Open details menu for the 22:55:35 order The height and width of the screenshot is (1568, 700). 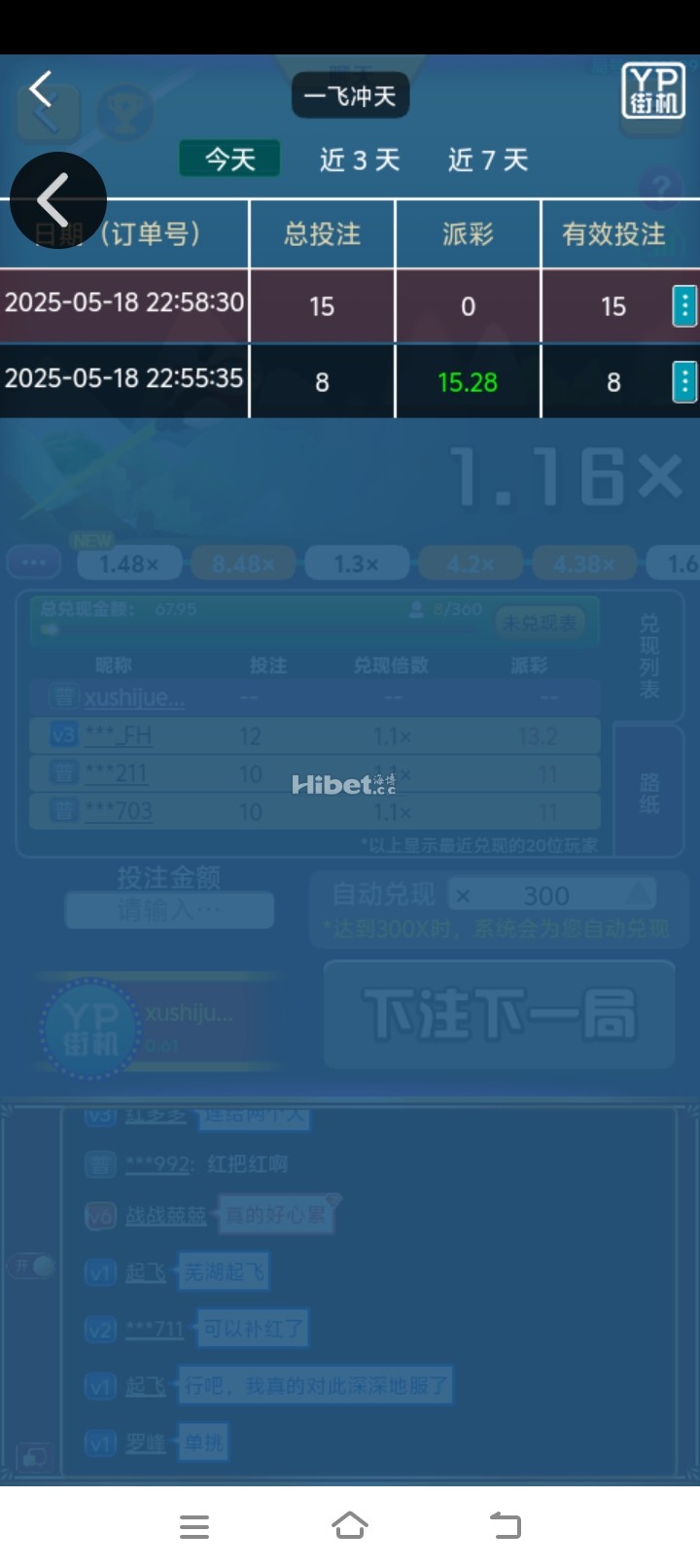point(684,382)
